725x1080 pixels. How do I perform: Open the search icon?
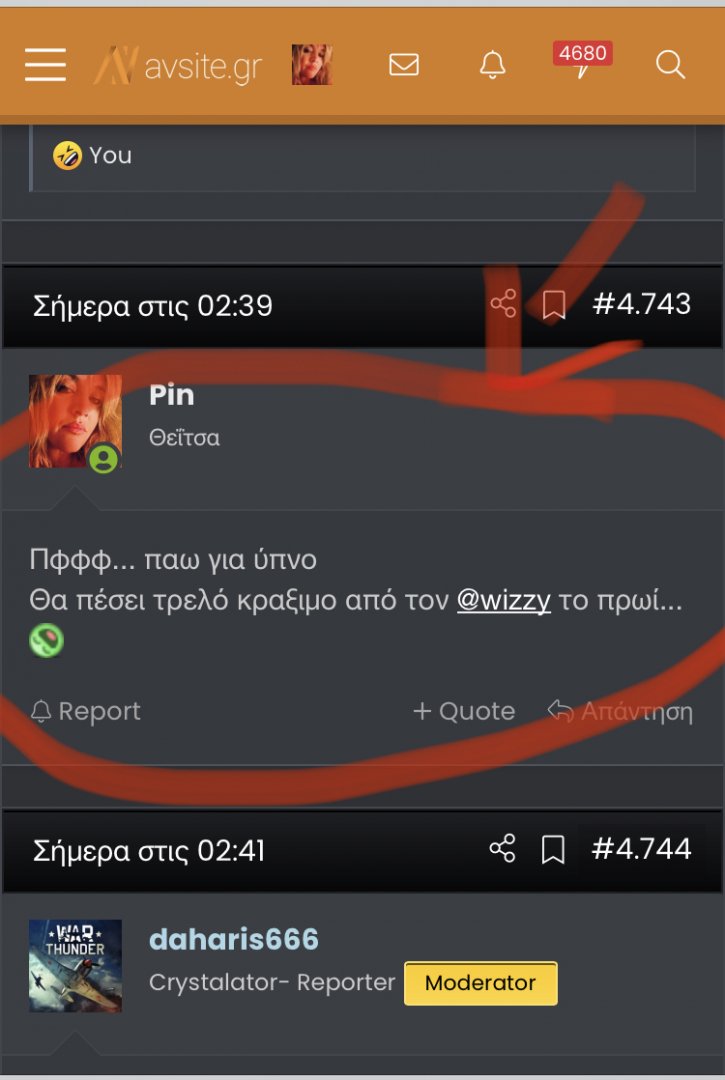pyautogui.click(x=670, y=65)
